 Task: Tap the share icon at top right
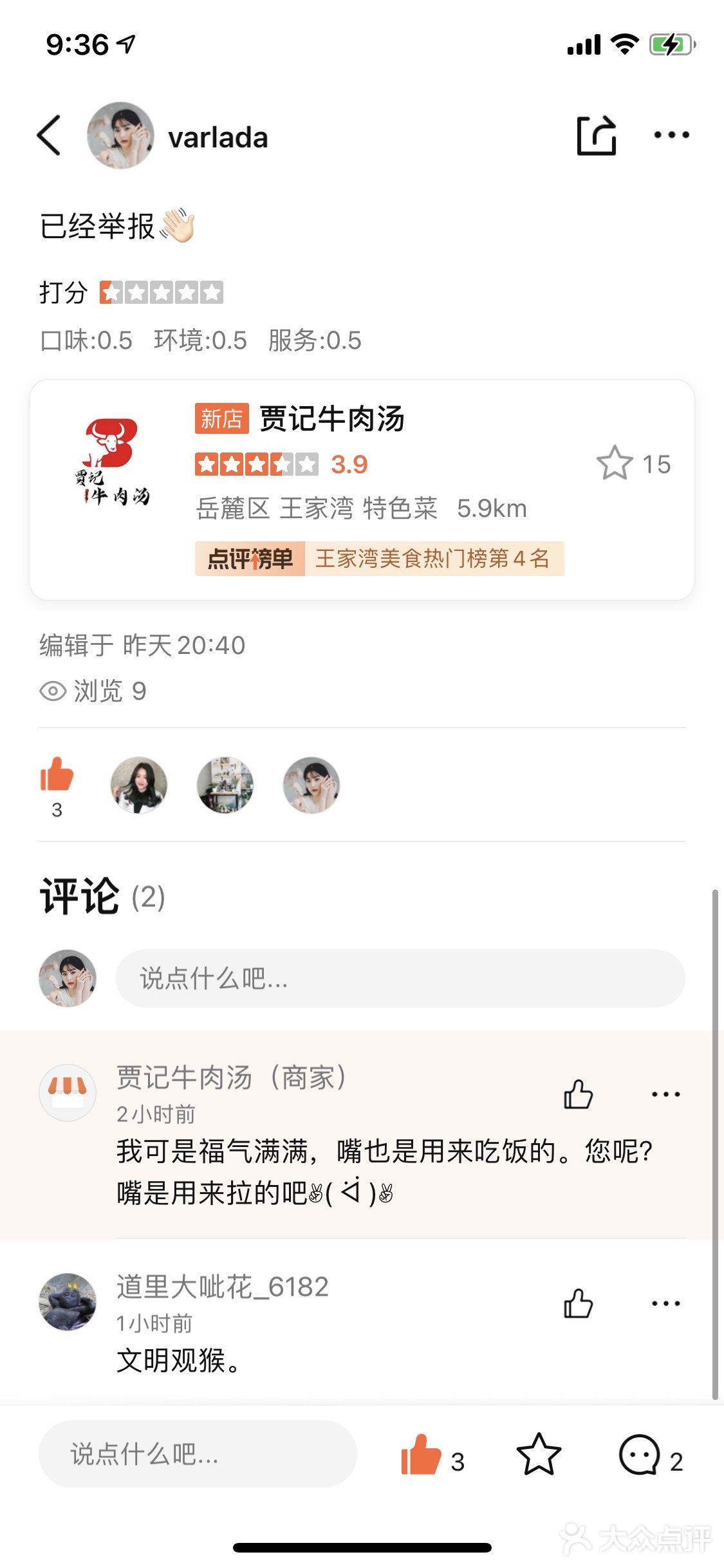pyautogui.click(x=597, y=135)
